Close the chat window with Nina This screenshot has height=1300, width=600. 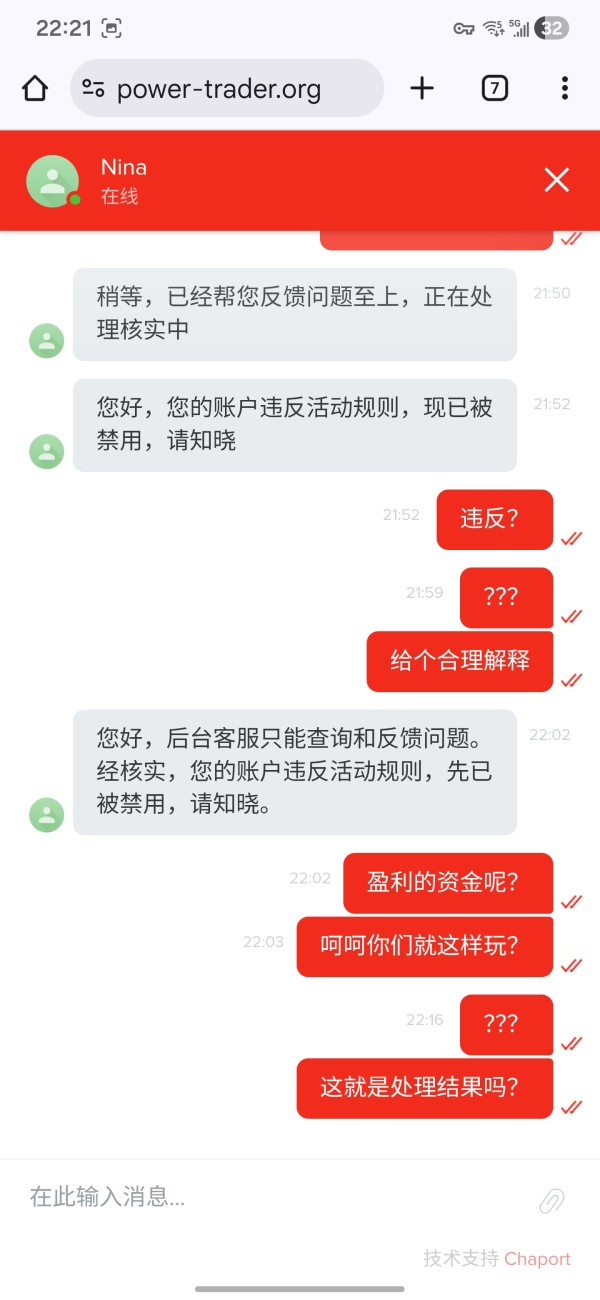556,180
